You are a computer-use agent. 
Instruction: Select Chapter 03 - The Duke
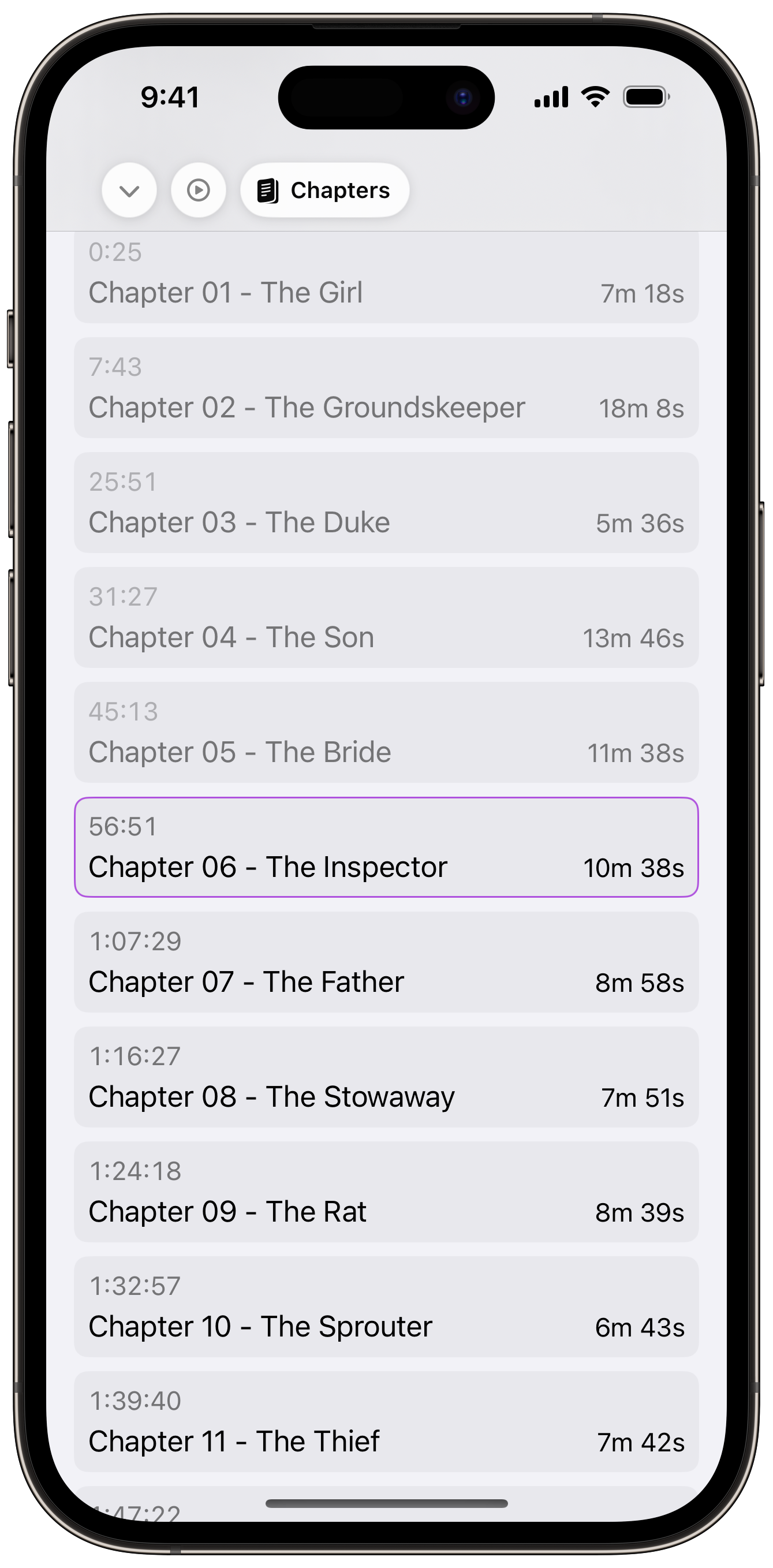pos(386,503)
